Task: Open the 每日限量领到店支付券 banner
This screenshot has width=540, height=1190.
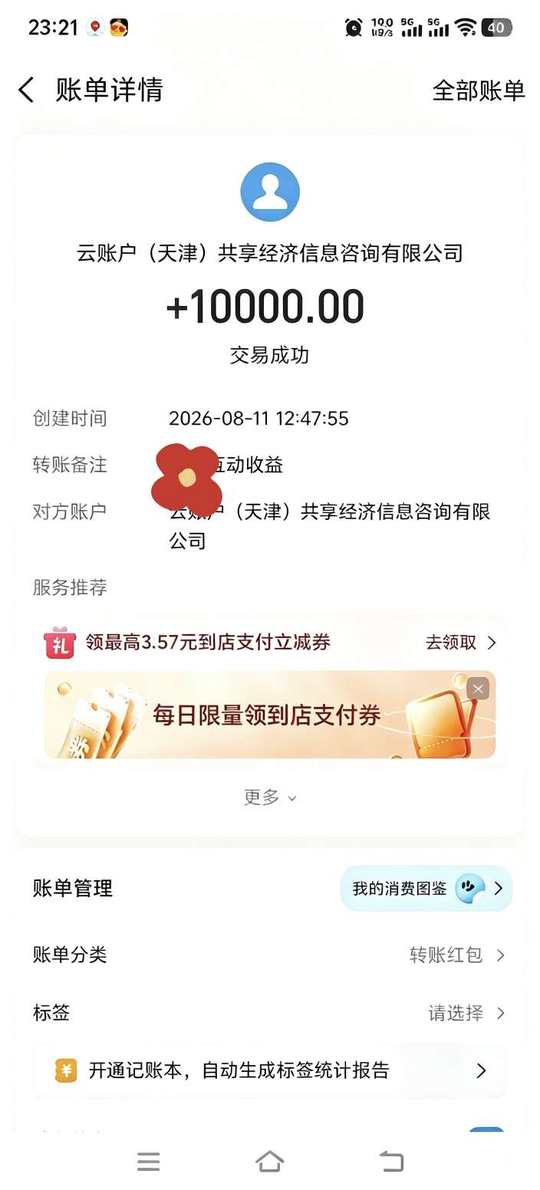Action: (269, 714)
